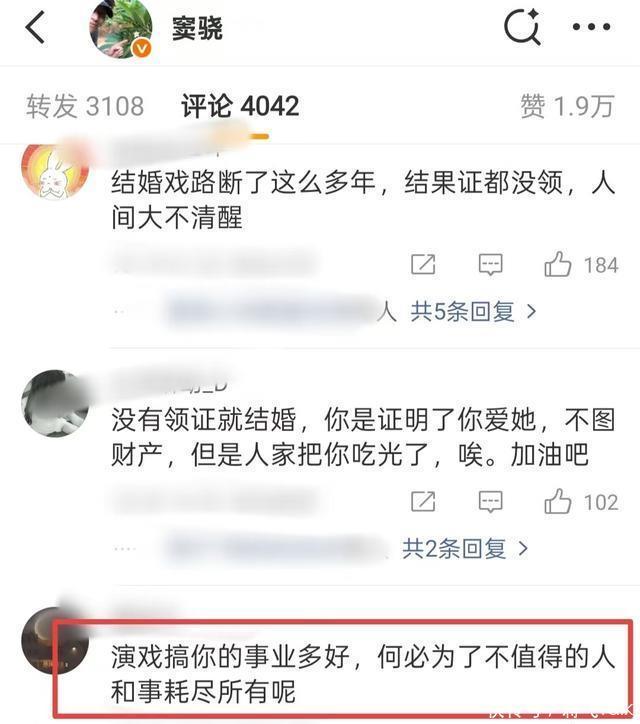
Task: Like the comment with 184 likes
Action: pos(558,265)
